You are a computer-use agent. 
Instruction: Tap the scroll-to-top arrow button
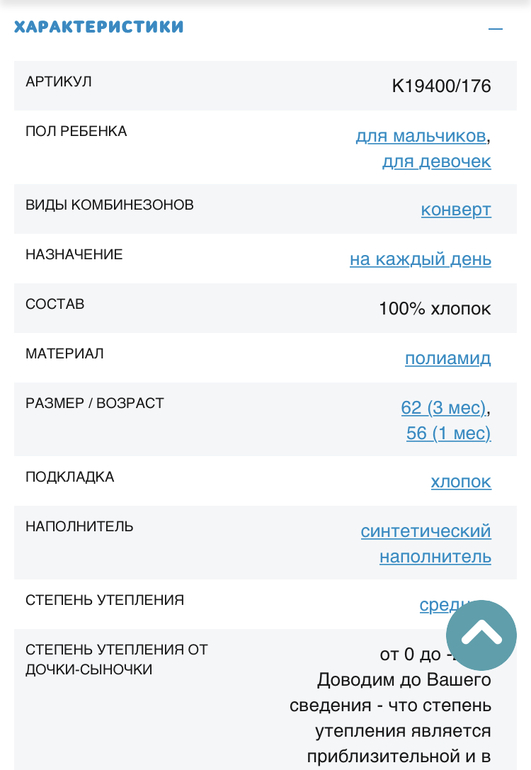(481, 635)
